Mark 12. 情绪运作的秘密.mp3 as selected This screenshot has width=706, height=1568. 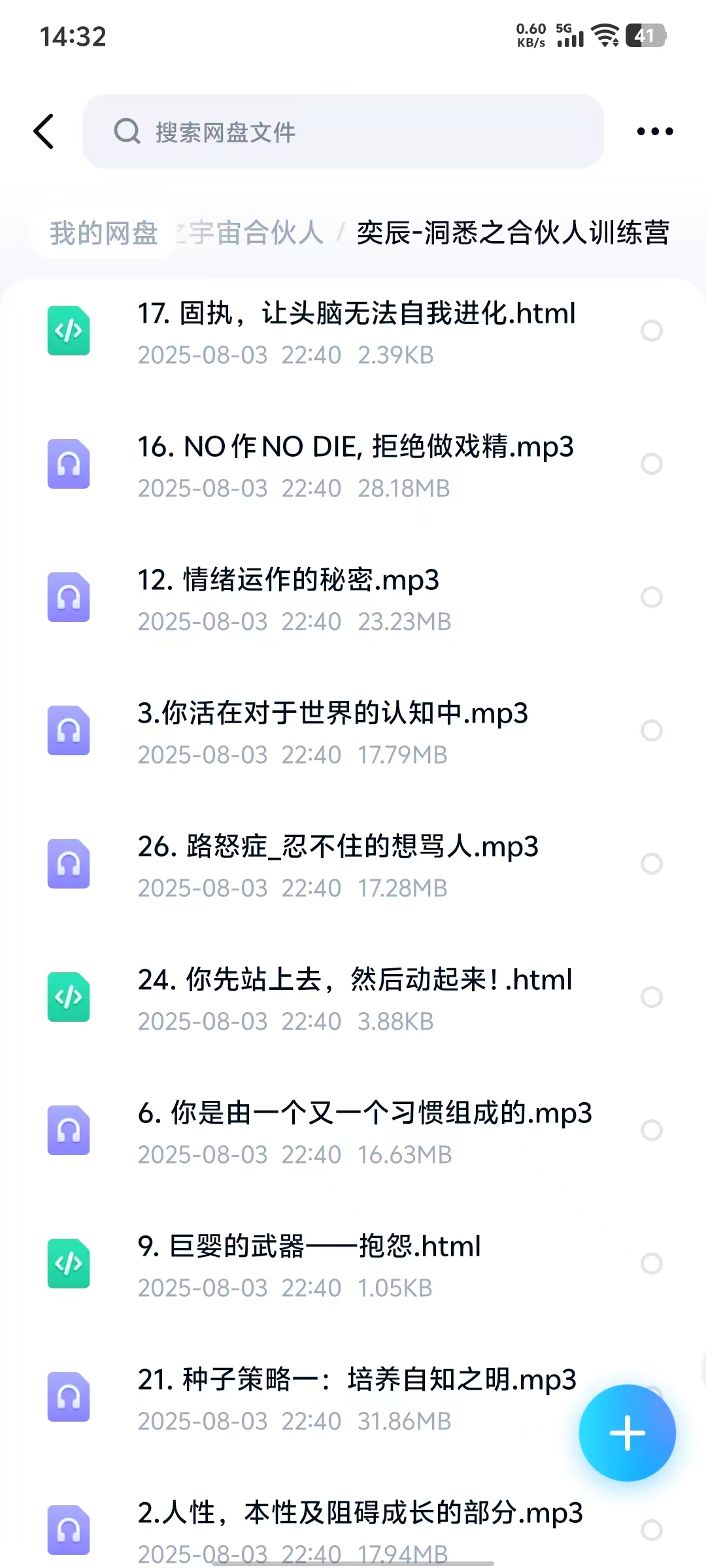[651, 597]
